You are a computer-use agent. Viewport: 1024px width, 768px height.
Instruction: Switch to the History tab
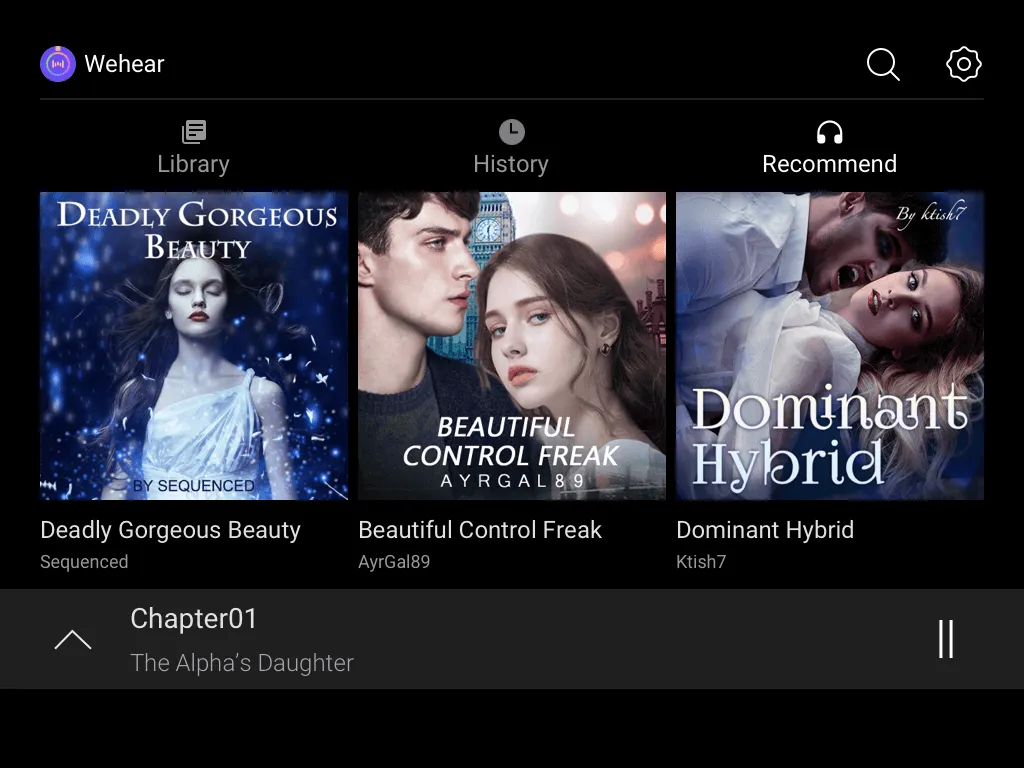pyautogui.click(x=511, y=148)
